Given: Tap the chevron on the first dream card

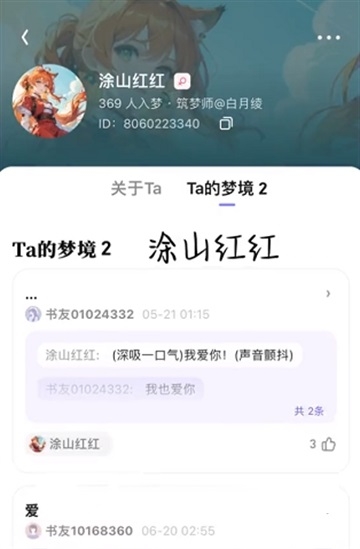Looking at the screenshot, I should coord(328,293).
